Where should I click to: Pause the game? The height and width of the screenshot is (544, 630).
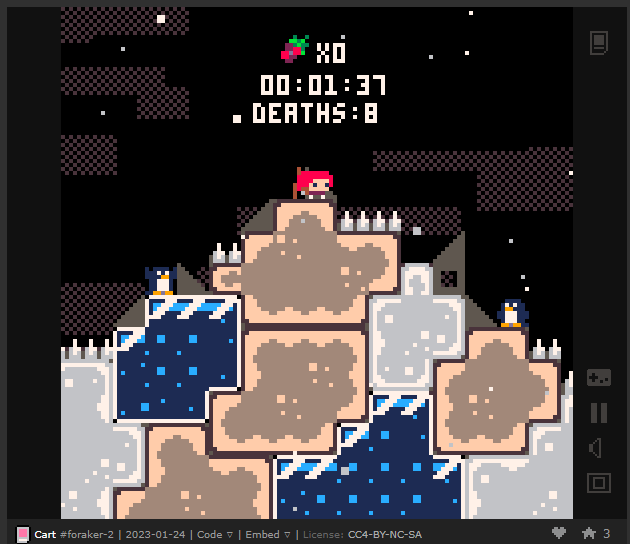[x=598, y=413]
